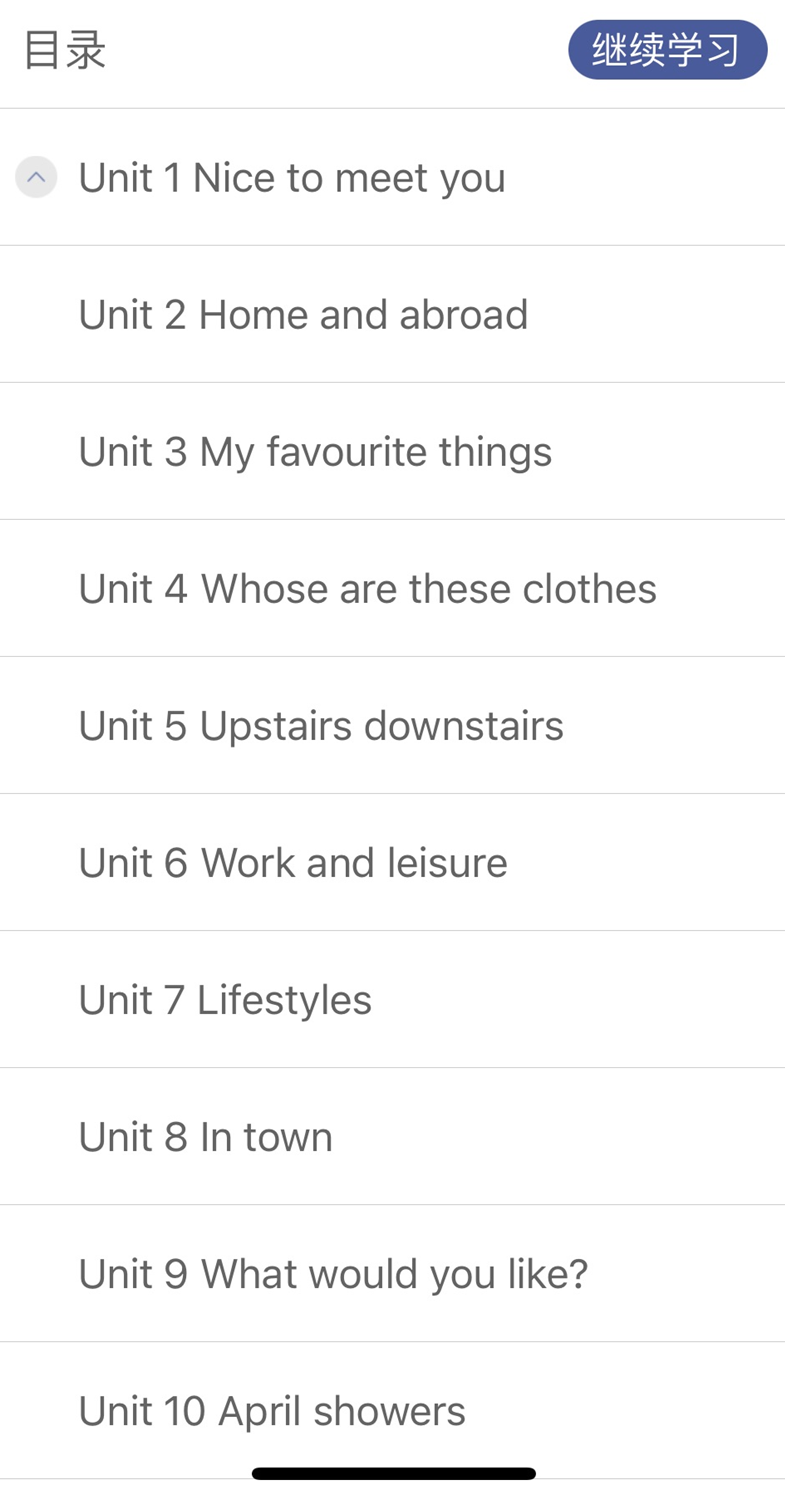This screenshot has height=1494, width=785.
Task: Open Unit 4 Whose are these clothes
Action: (367, 589)
